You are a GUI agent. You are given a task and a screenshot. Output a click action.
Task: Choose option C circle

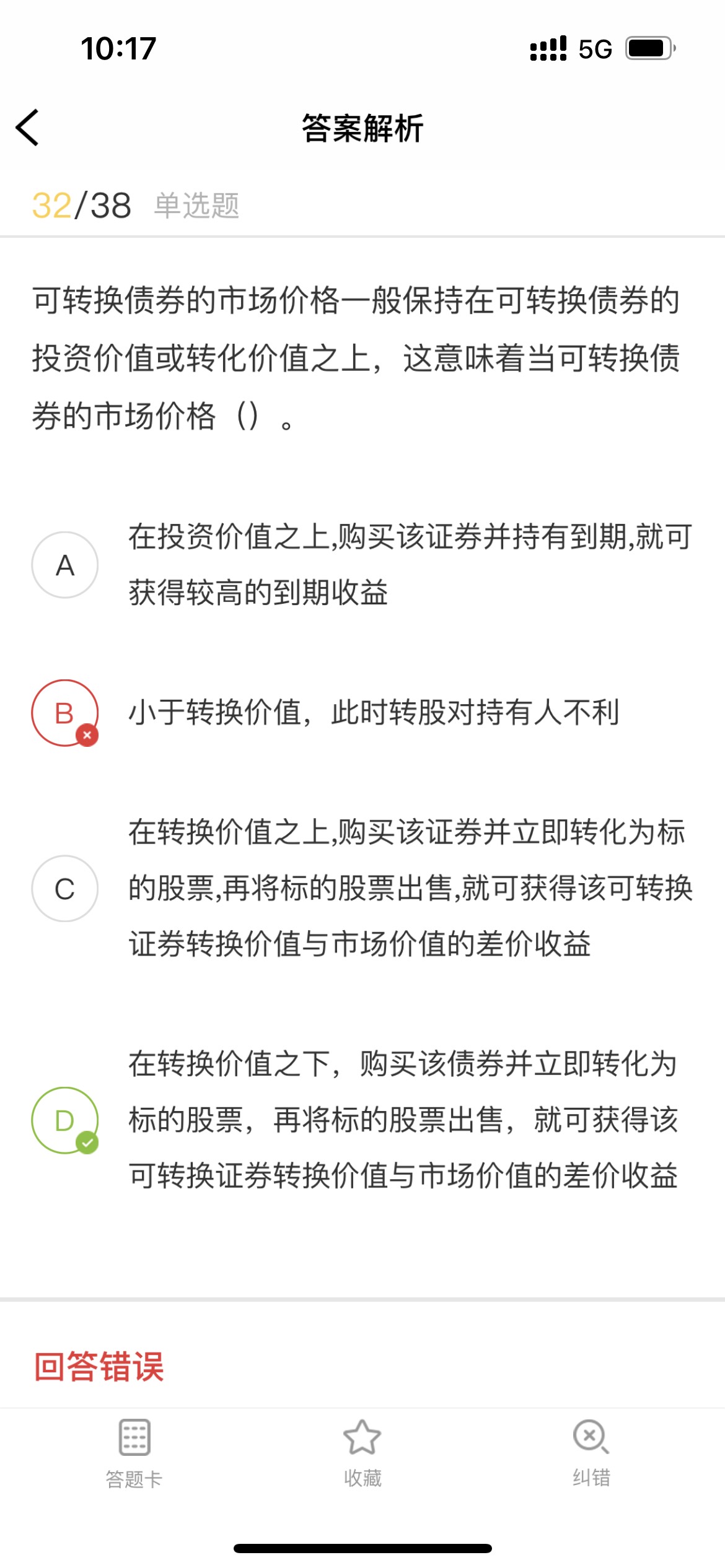click(65, 889)
